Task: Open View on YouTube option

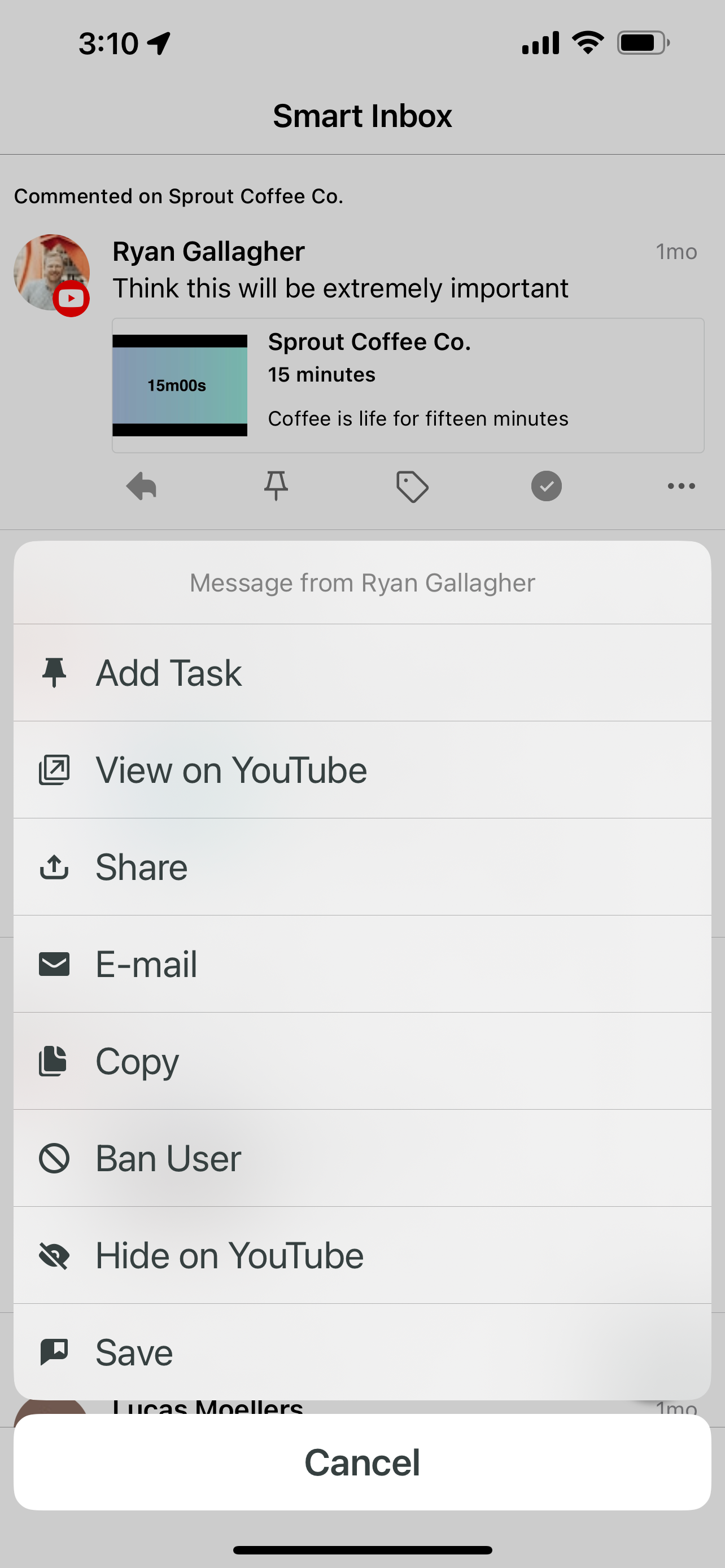Action: tap(362, 770)
